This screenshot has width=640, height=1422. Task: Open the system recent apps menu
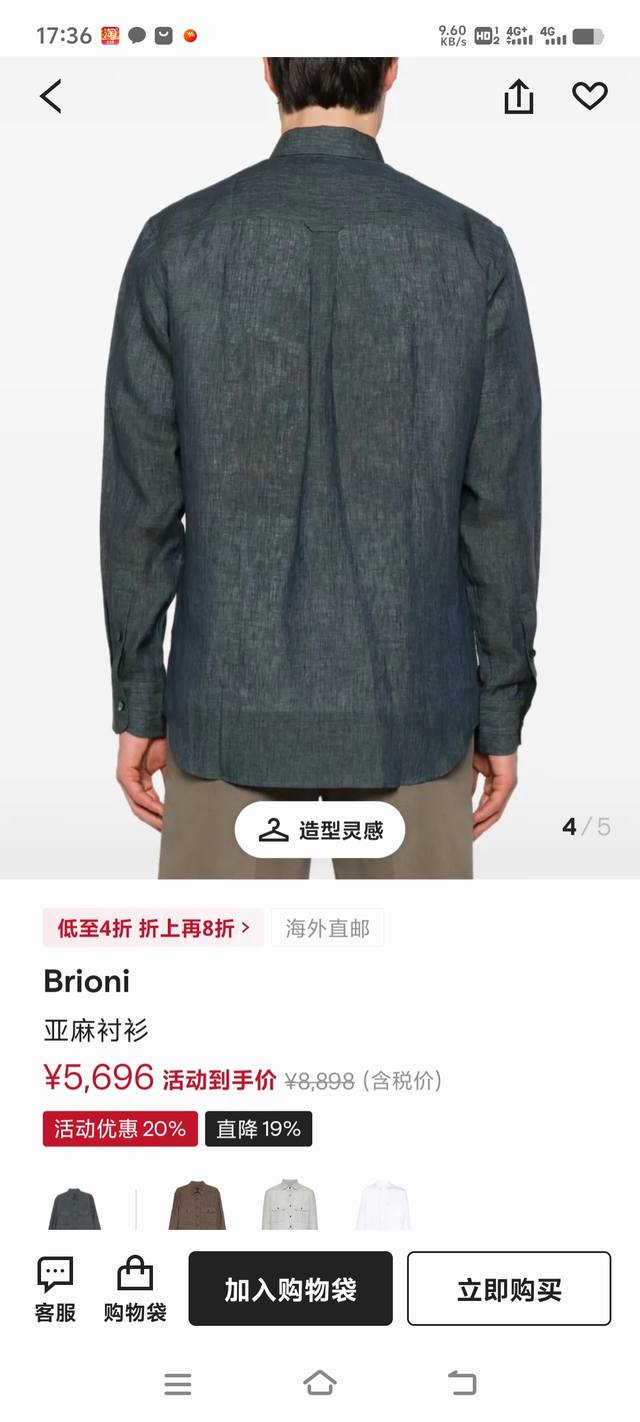(178, 1383)
